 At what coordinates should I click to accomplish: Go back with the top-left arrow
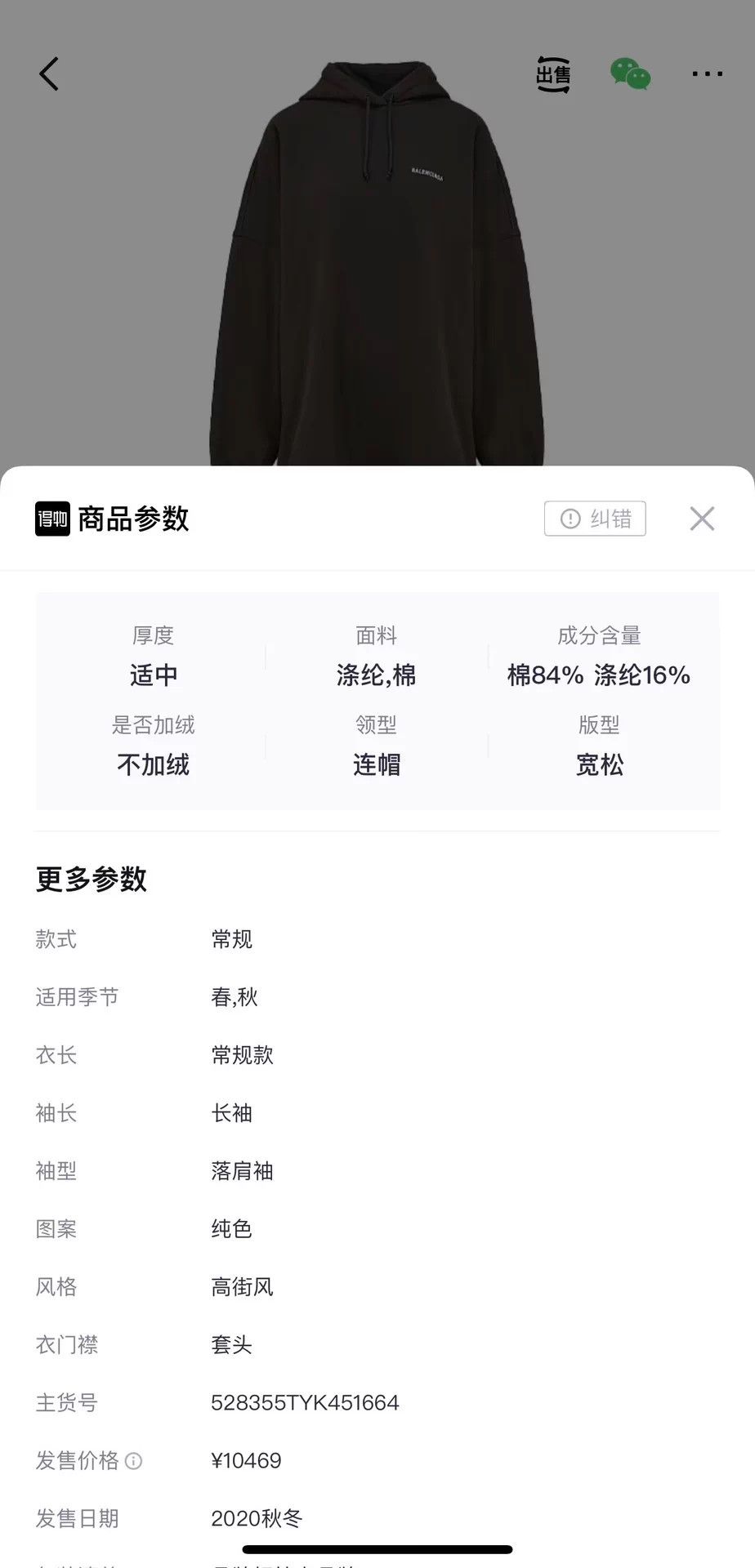tap(49, 74)
